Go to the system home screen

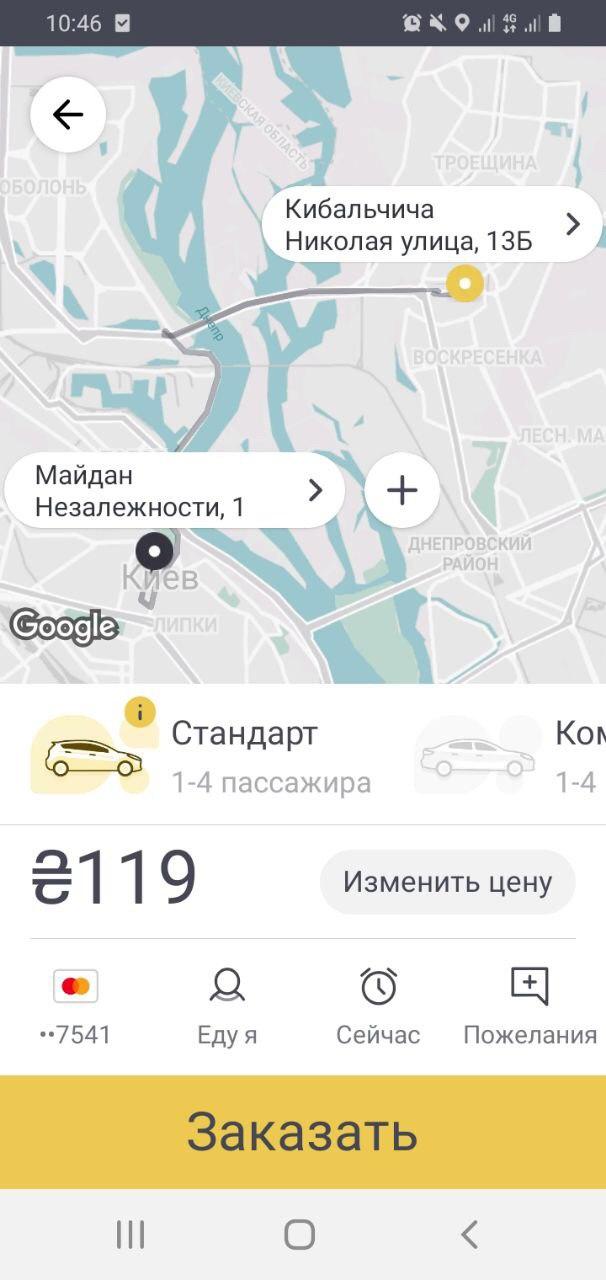pyautogui.click(x=300, y=1235)
